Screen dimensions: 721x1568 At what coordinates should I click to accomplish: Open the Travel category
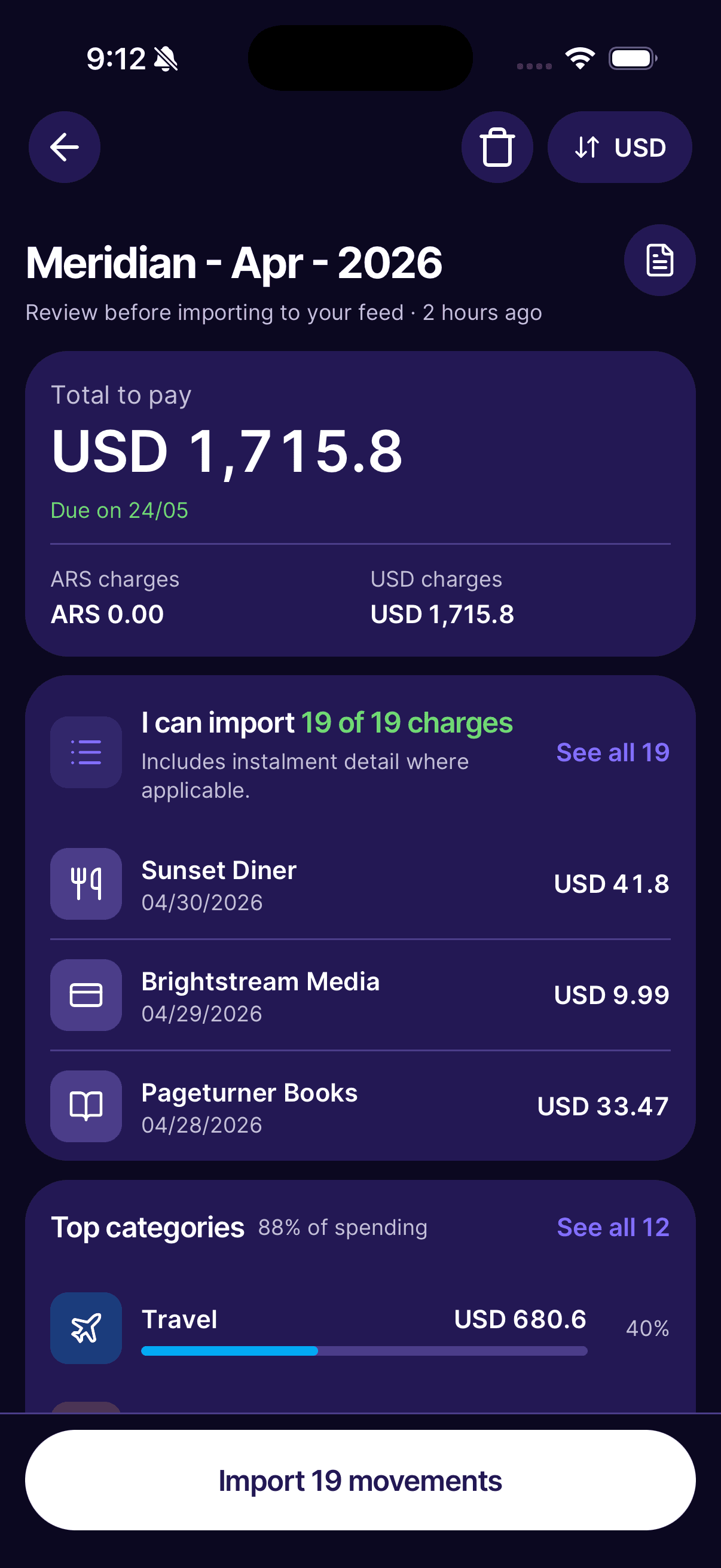360,1328
